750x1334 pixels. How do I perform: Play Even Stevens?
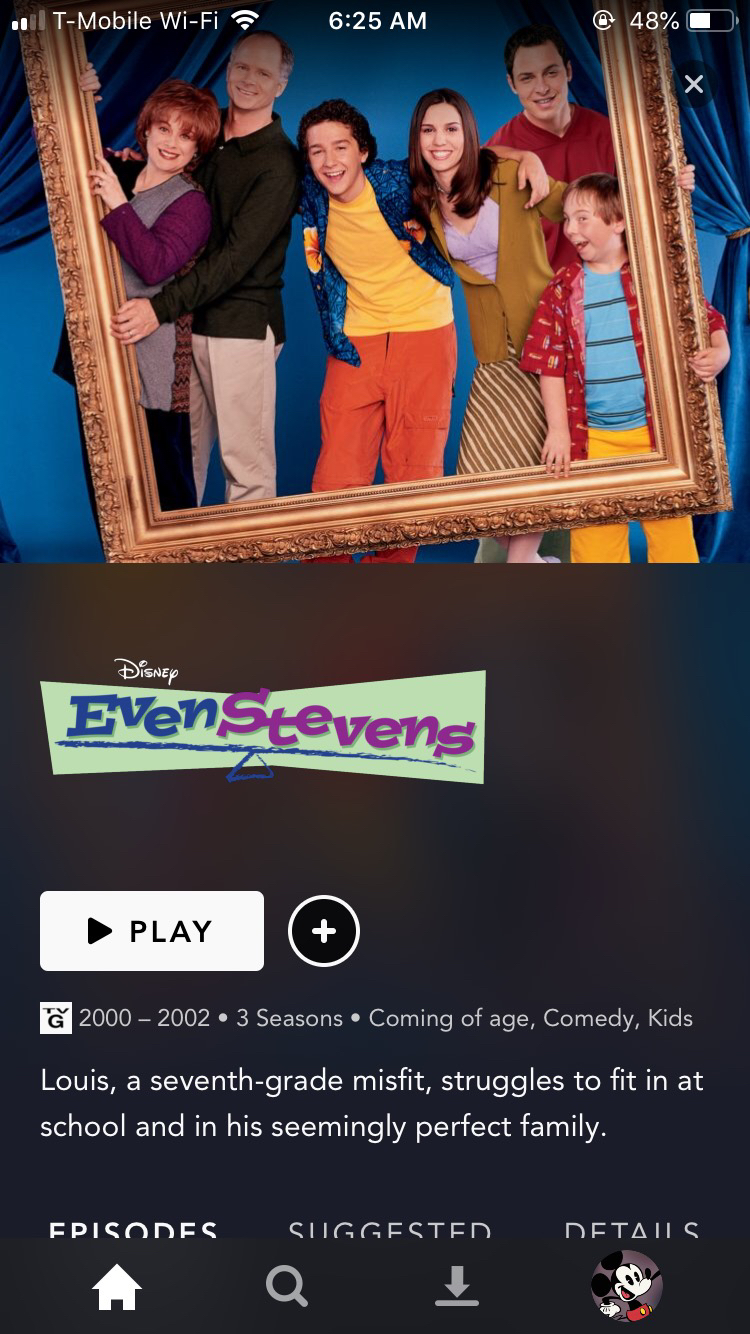pos(152,931)
